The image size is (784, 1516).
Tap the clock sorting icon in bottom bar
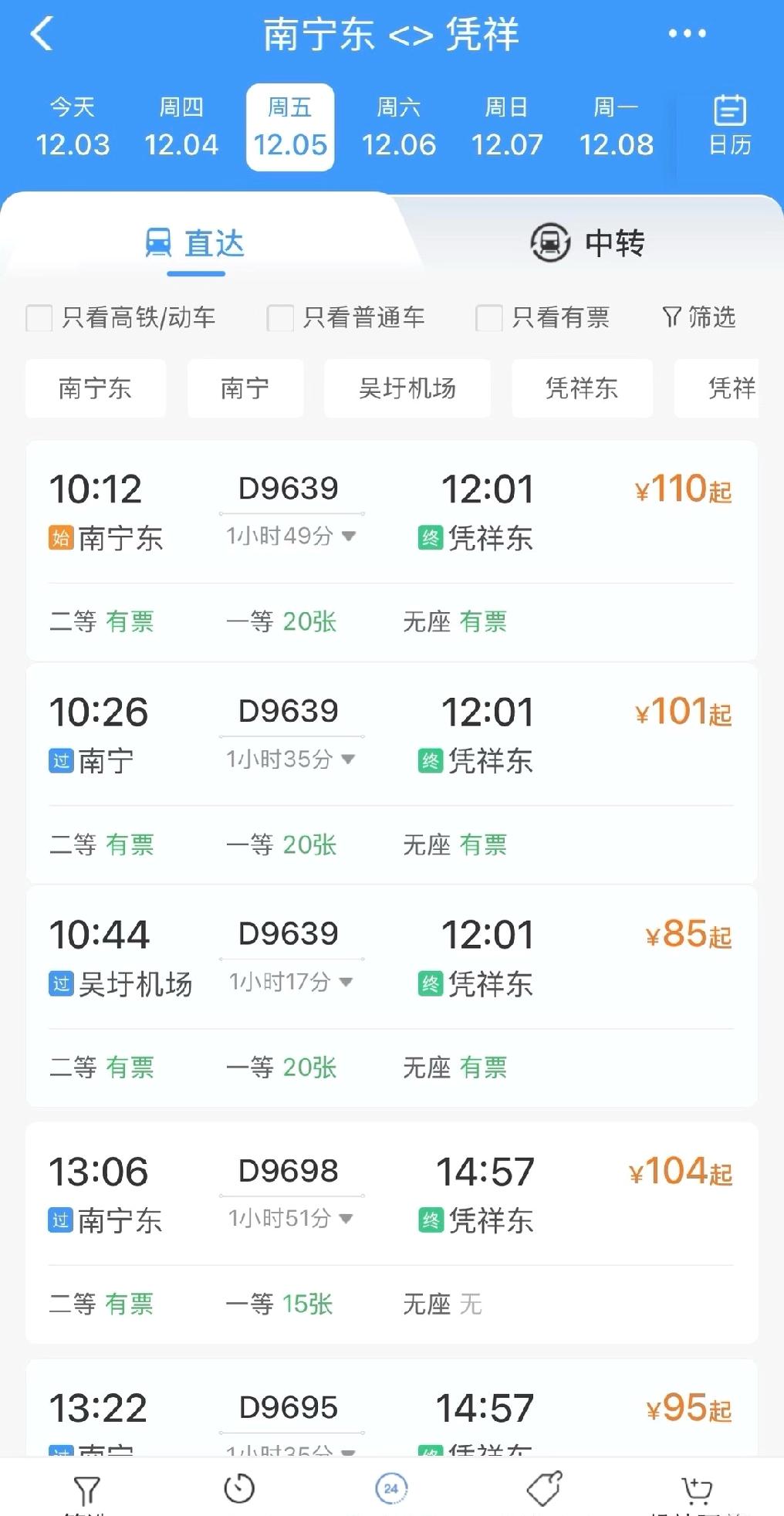click(239, 1486)
